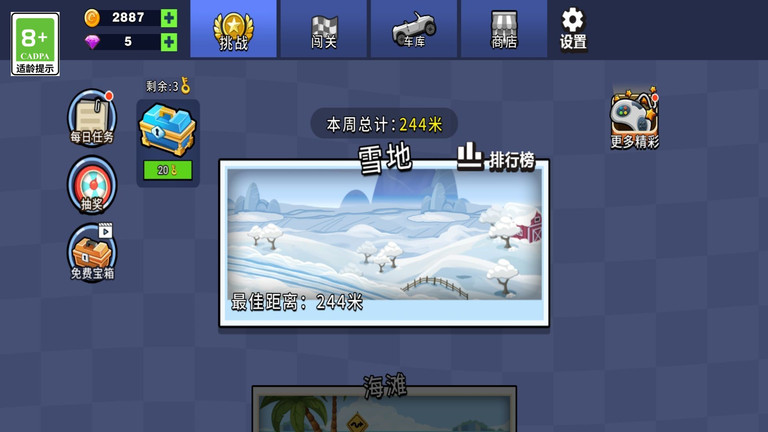This screenshot has width=768, height=432.
Task: Add more gold coins with the plus button
Action: (169, 17)
